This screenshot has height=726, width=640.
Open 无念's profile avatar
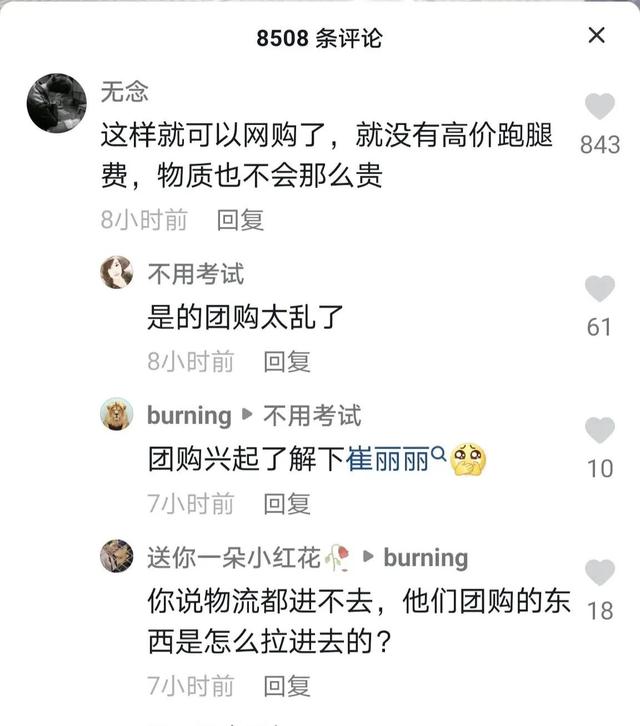click(56, 103)
